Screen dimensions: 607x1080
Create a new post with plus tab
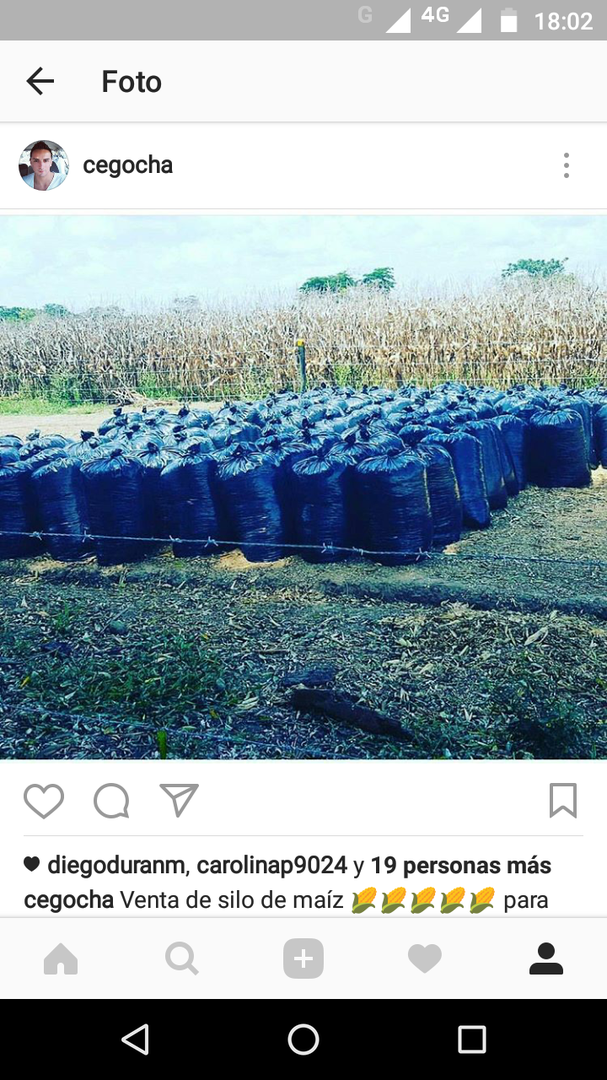click(303, 958)
